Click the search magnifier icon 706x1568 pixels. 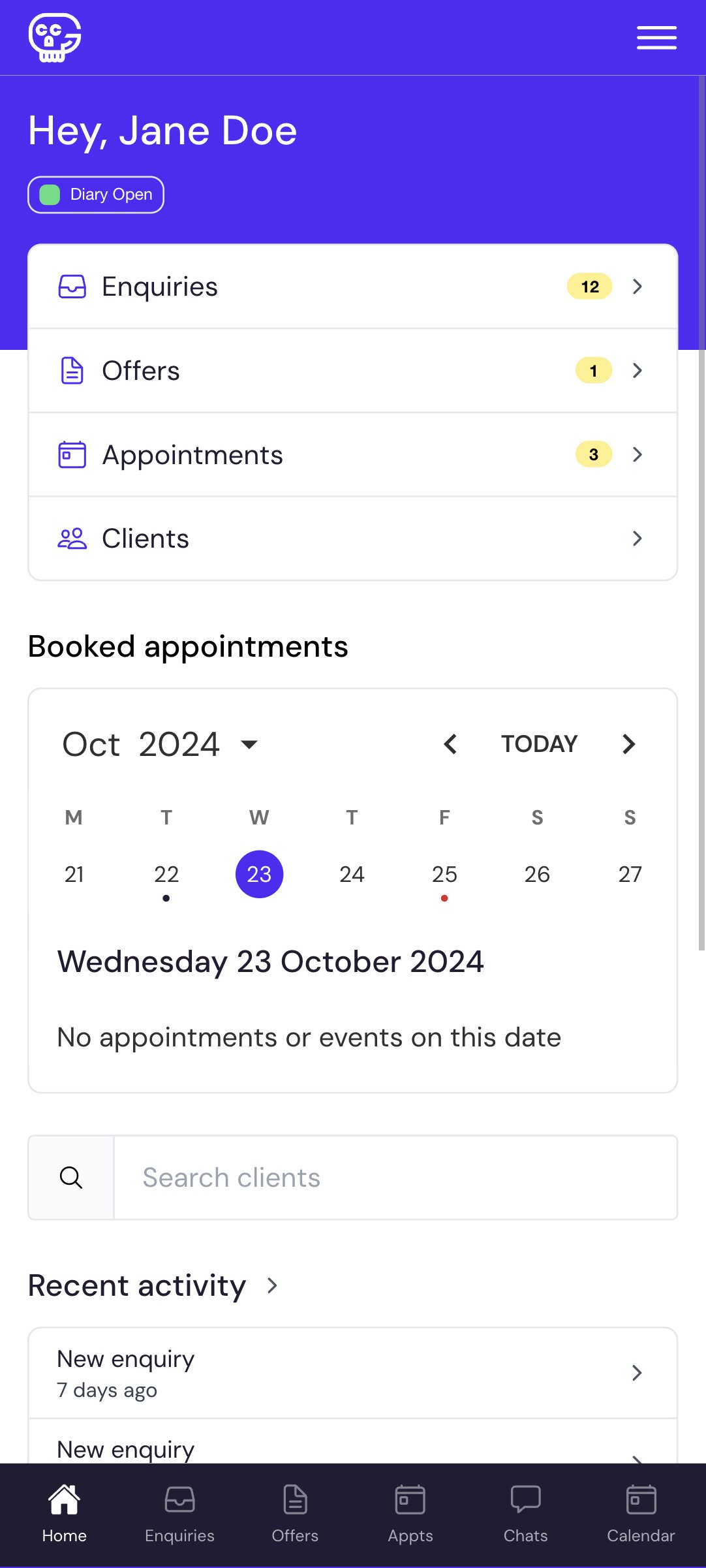tap(71, 1177)
